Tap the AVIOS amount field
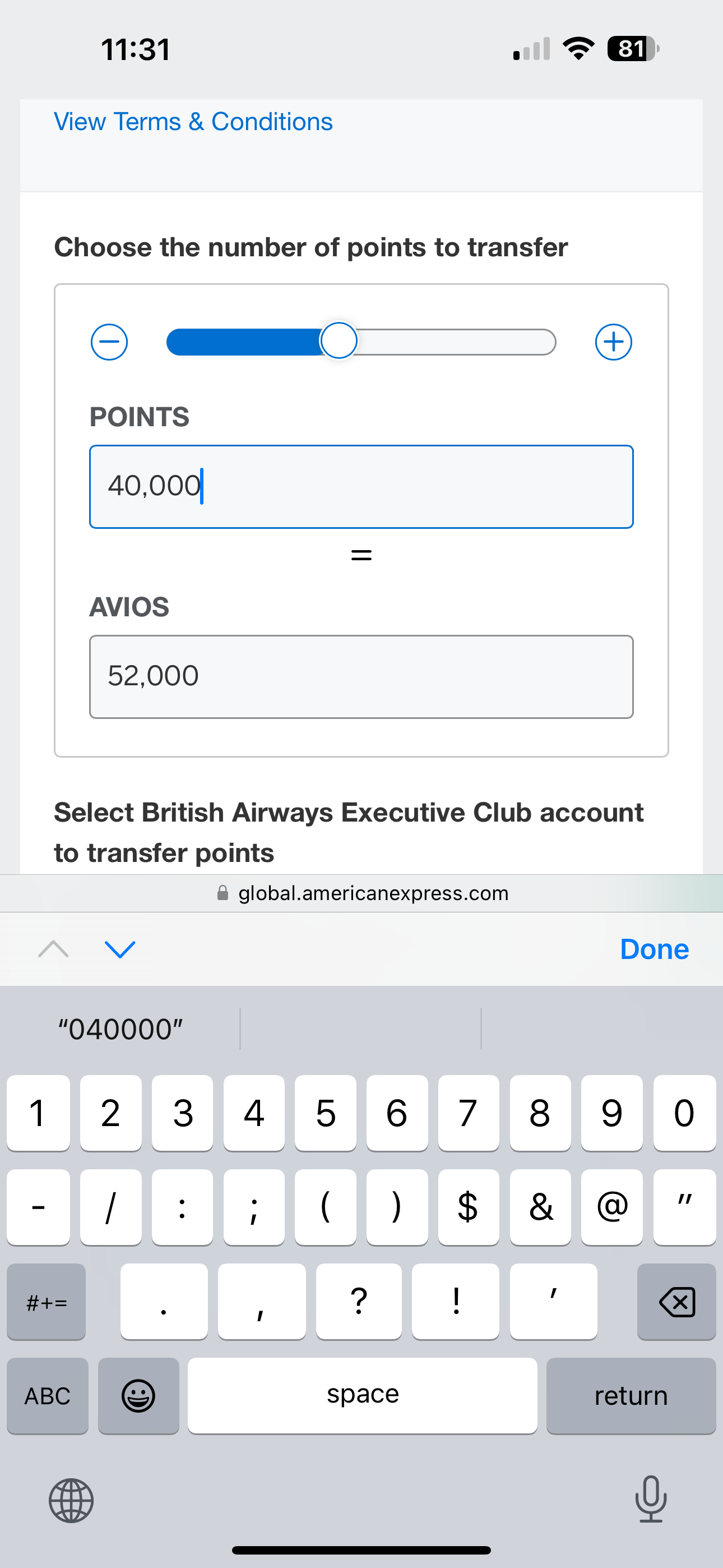Screen dimensions: 723x1568 click(x=361, y=677)
